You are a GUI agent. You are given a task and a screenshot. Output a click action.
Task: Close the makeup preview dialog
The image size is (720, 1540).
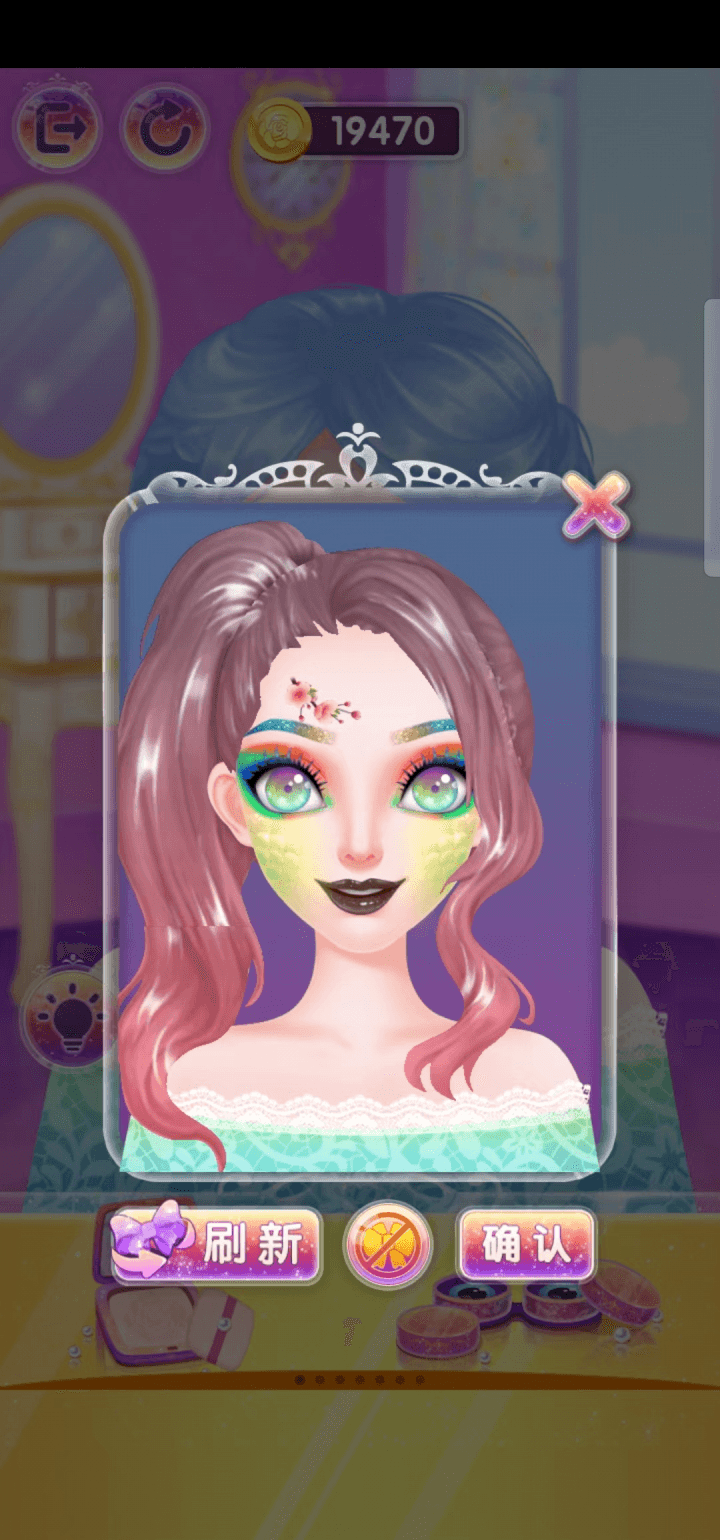596,504
